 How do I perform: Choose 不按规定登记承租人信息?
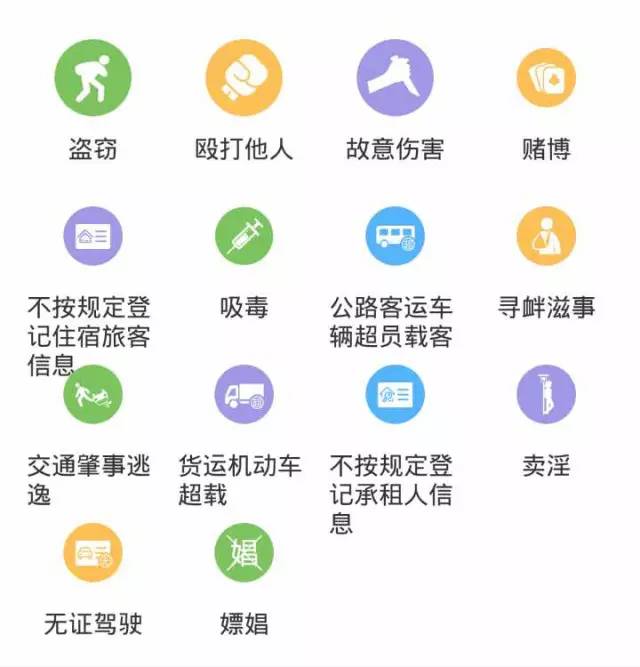tap(395, 393)
